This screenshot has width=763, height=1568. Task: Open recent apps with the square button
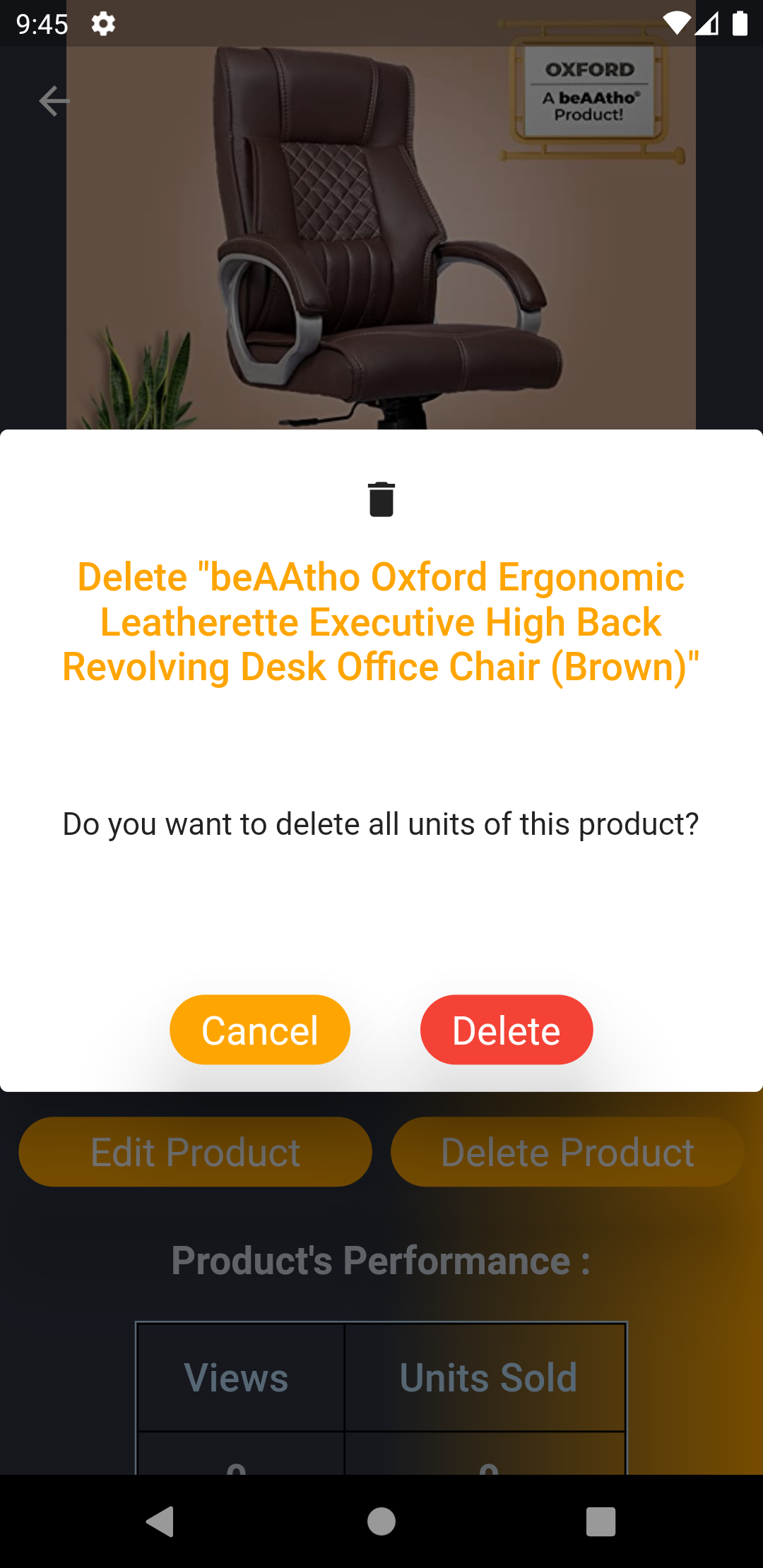coord(599,1522)
